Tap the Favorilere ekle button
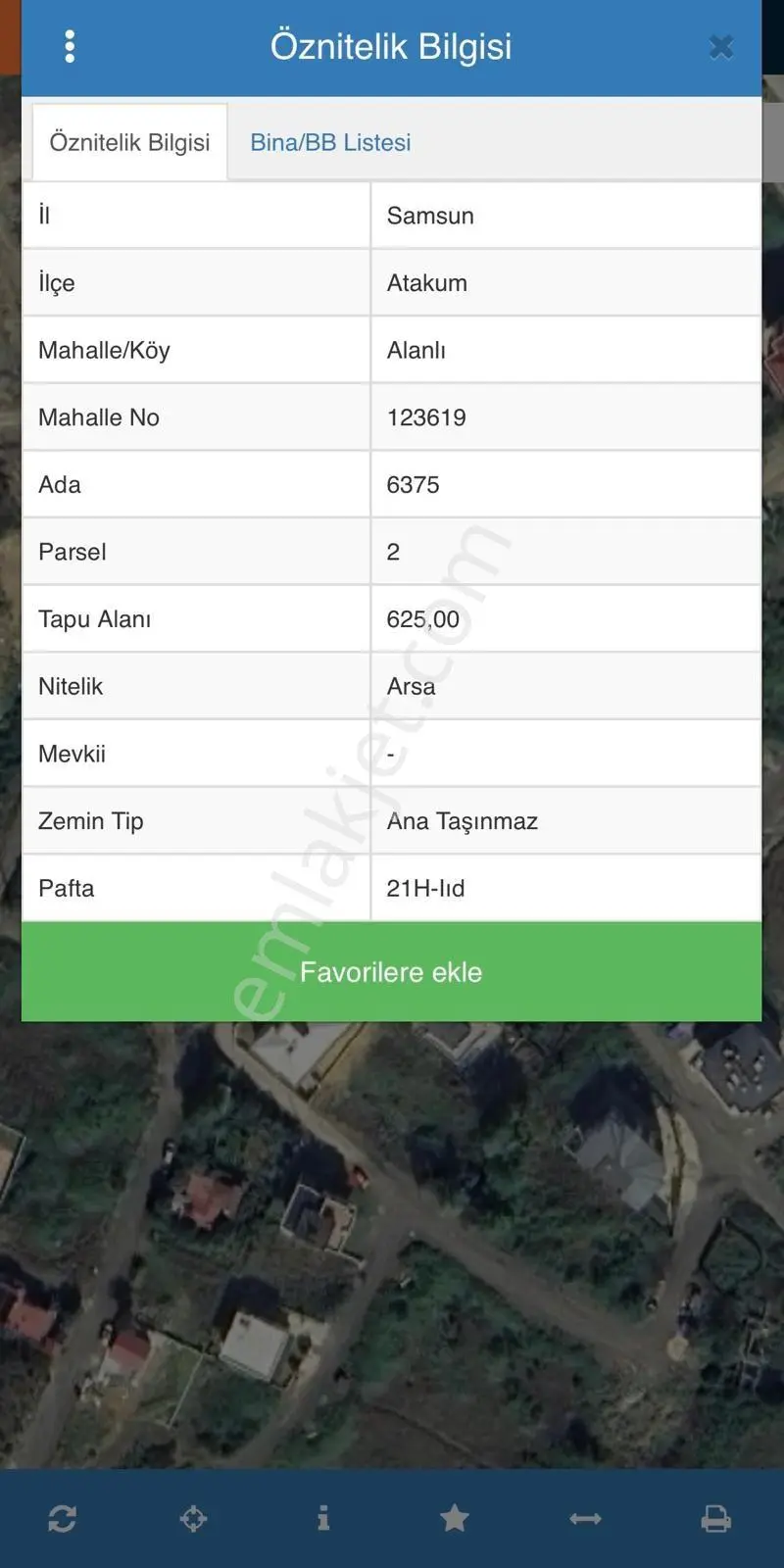Screen dimensions: 784x1568 [391, 972]
